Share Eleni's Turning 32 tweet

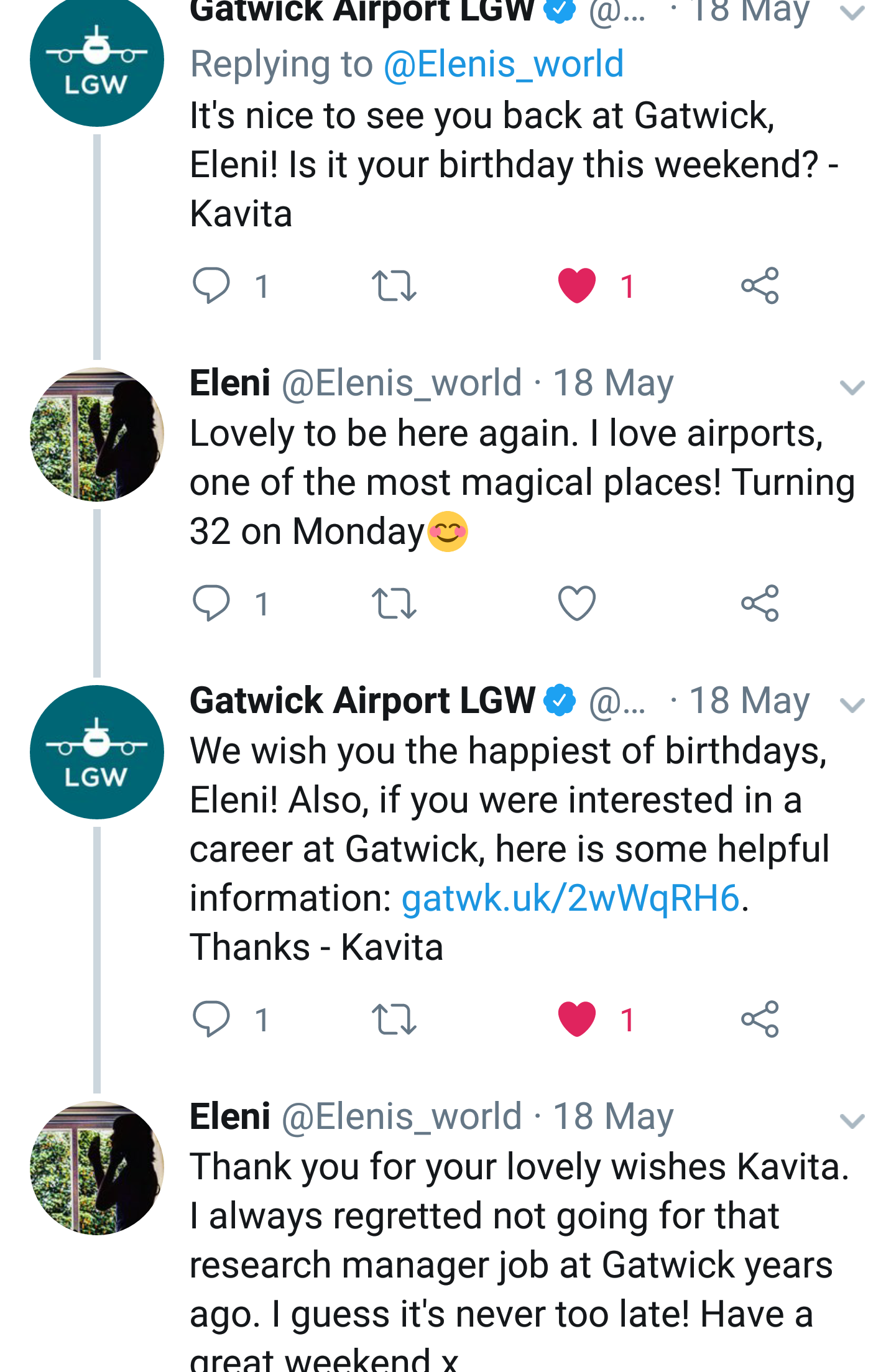click(x=760, y=603)
